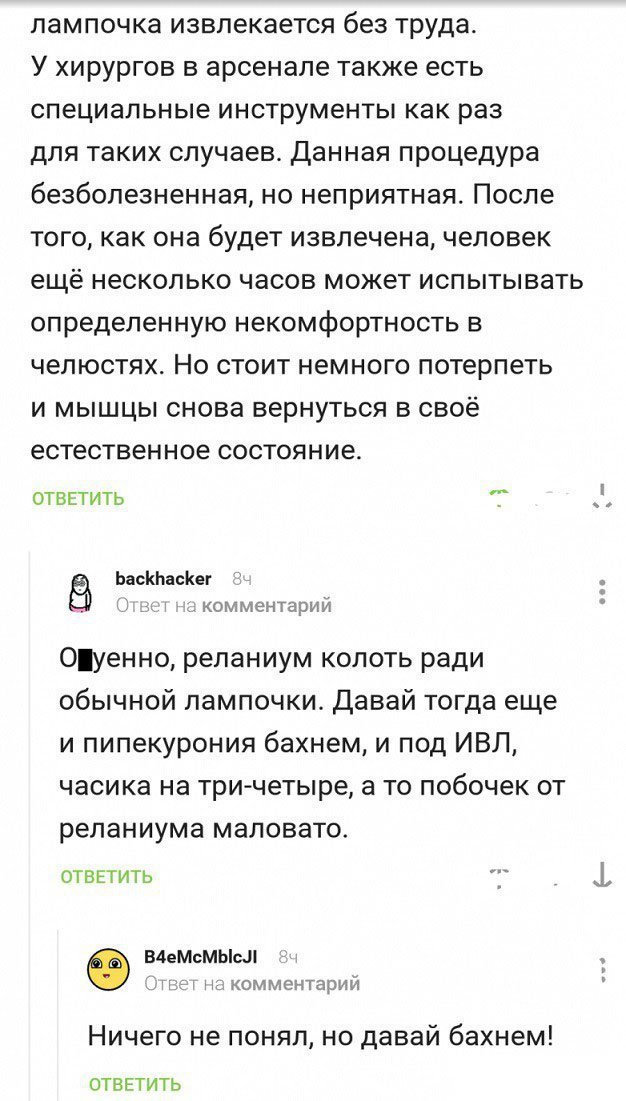This screenshot has width=626, height=1101.
Task: Open backhacker's profile
Action: 163,578
